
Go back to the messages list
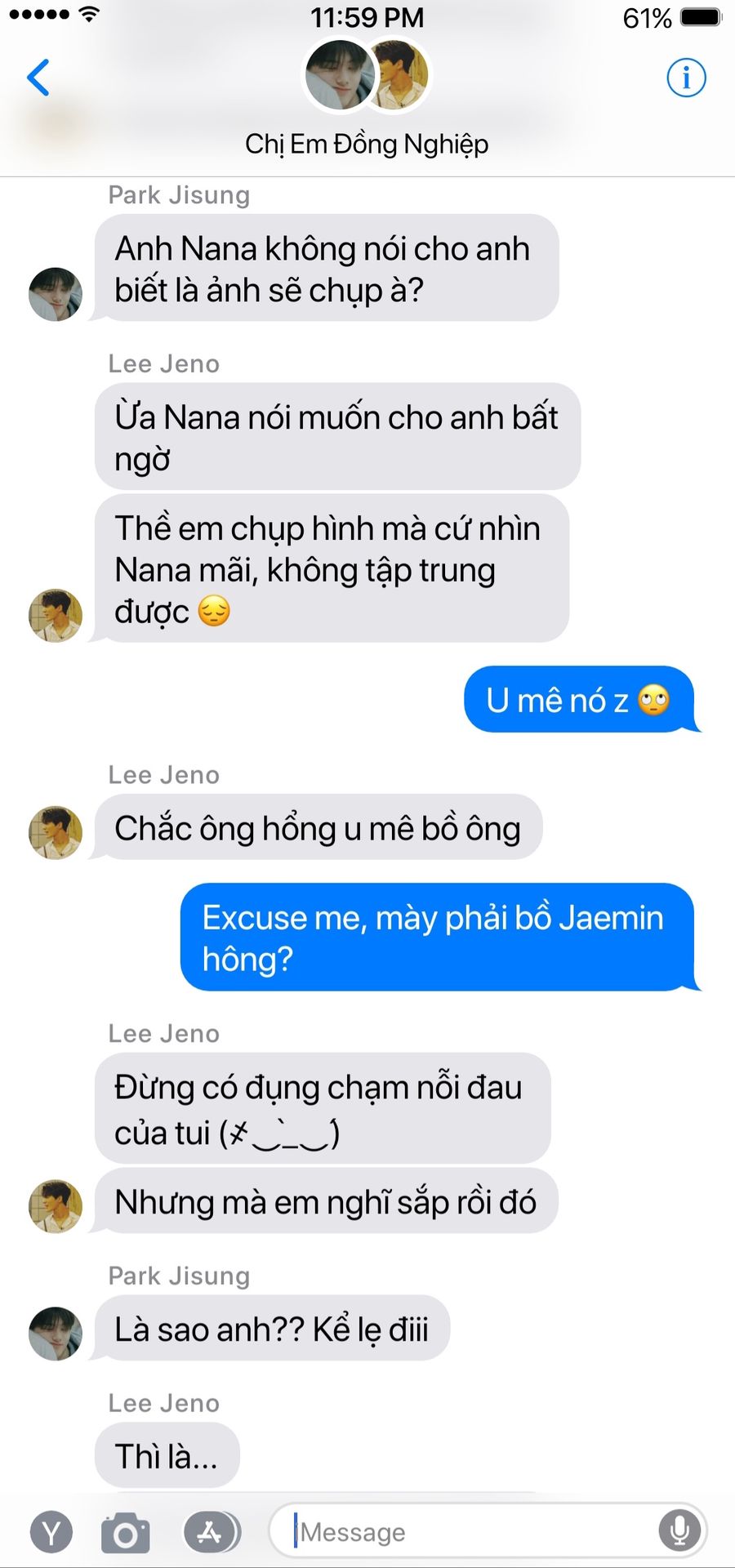point(38,78)
